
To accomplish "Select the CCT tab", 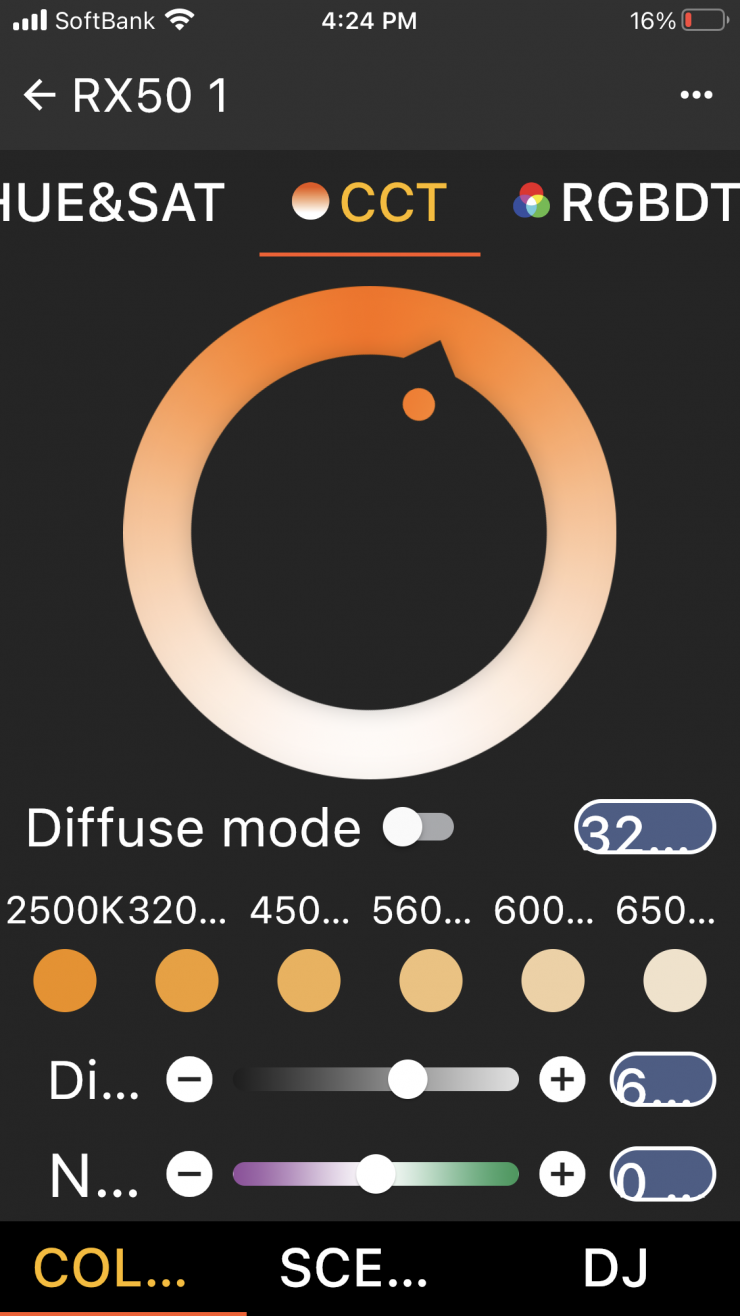I will (x=370, y=204).
